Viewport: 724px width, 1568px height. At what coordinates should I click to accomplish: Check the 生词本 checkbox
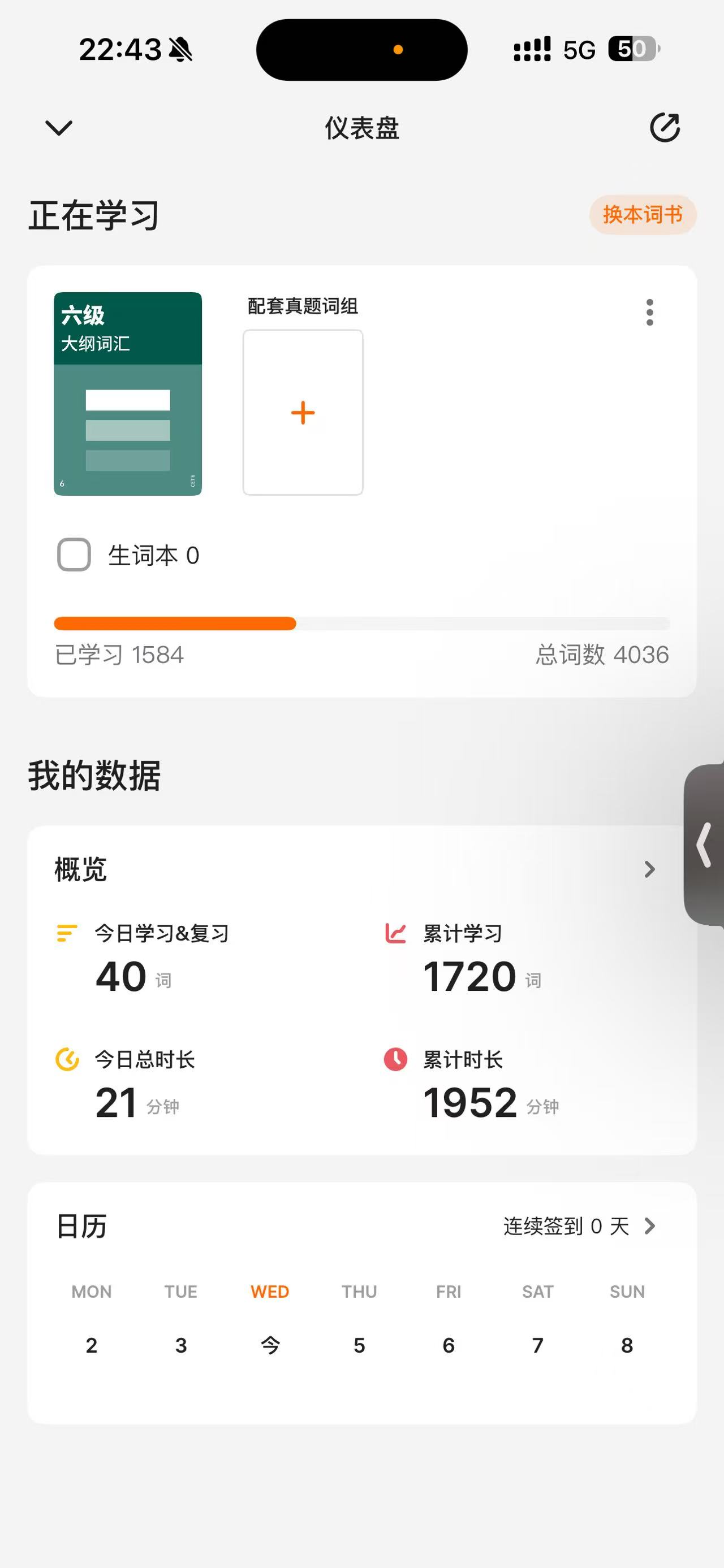pyautogui.click(x=74, y=555)
